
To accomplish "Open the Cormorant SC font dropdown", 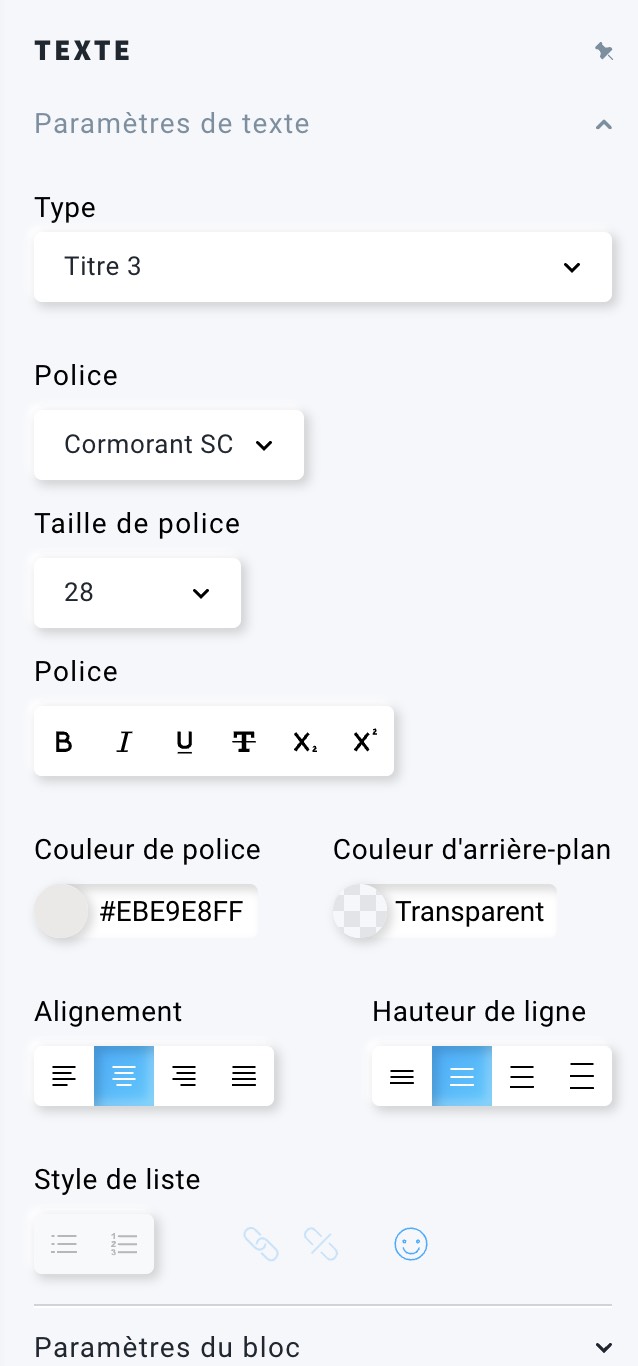I will point(169,445).
